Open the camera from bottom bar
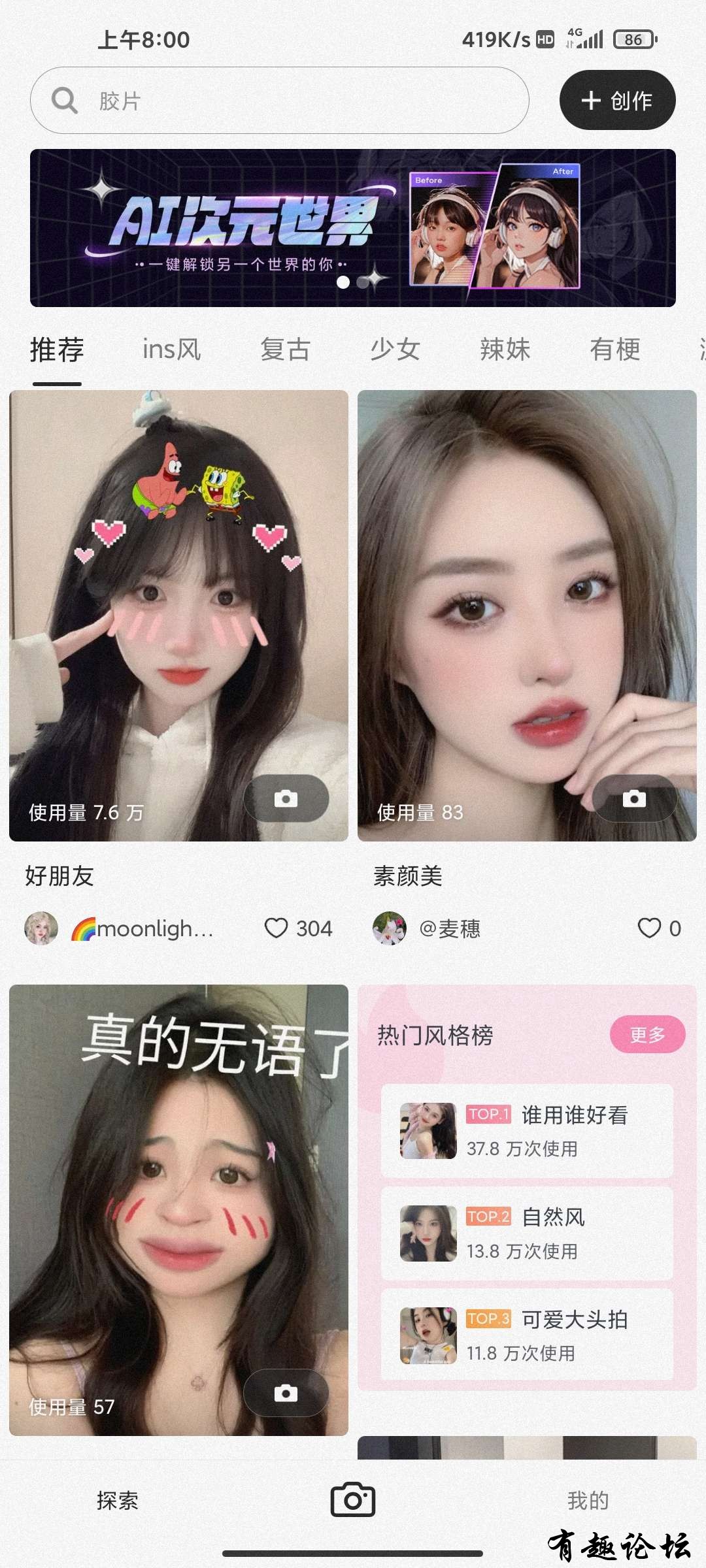Viewport: 706px width, 1568px height. (352, 1500)
